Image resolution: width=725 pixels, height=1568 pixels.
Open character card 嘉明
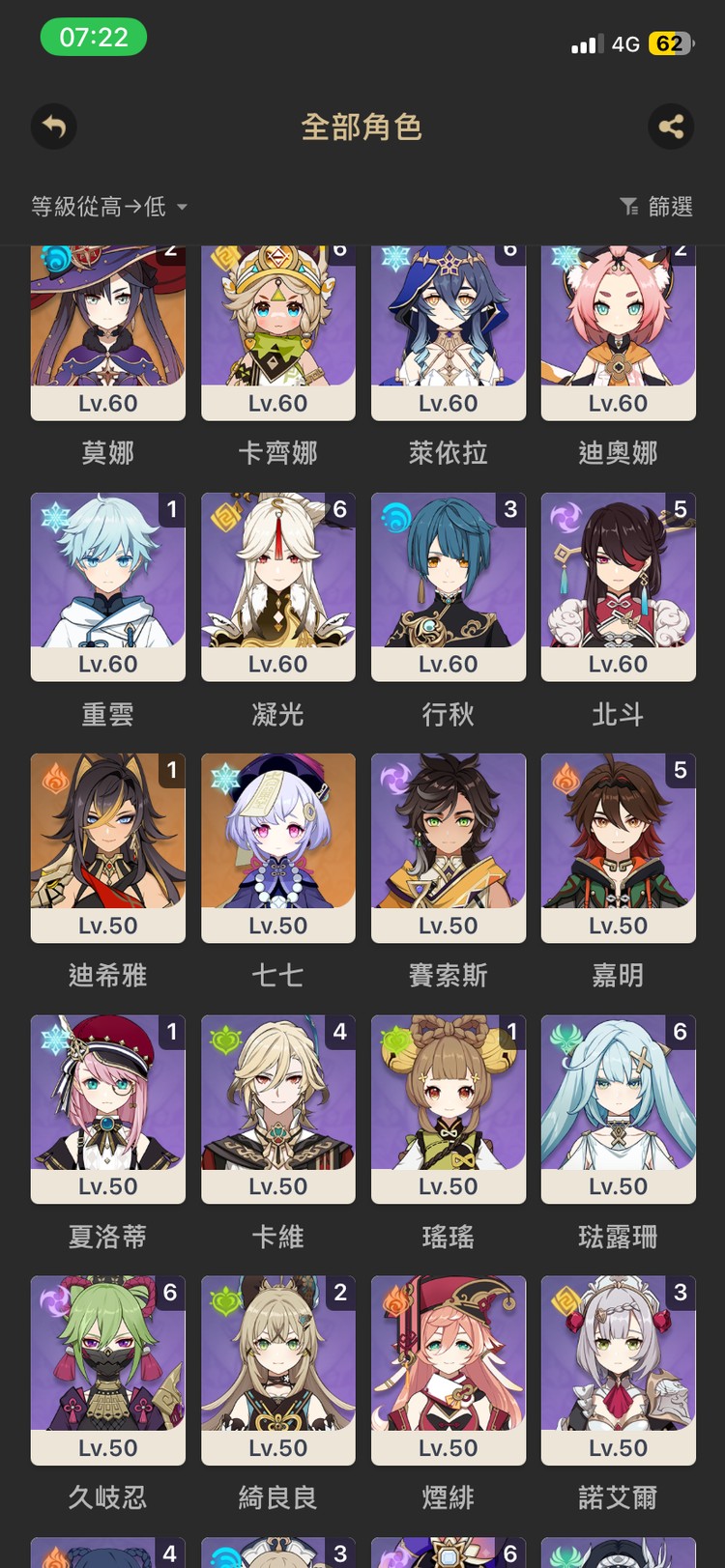[619, 847]
